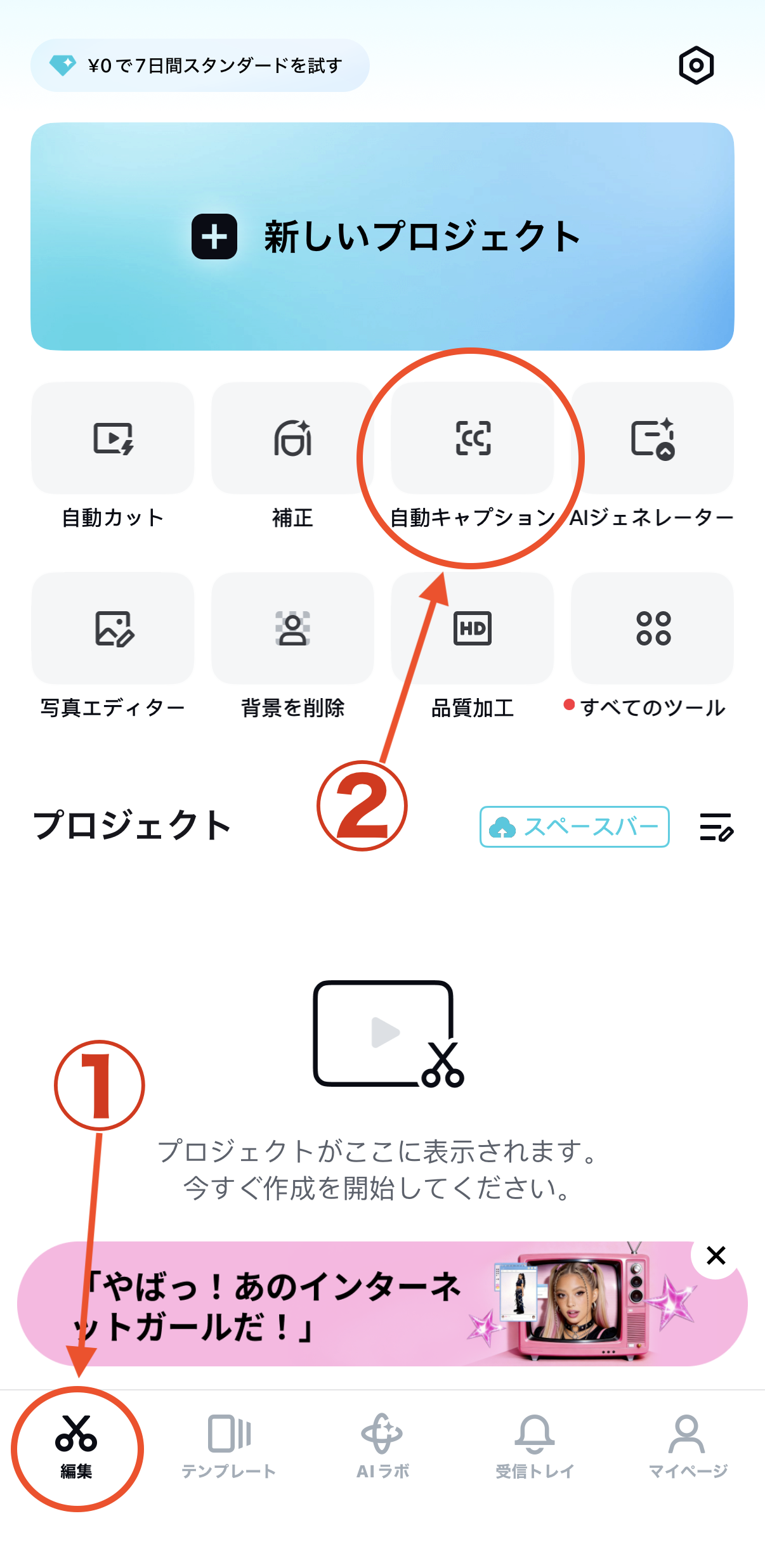Show すべてのツール (all tools)
This screenshot has width=765, height=1568.
pyautogui.click(x=652, y=629)
